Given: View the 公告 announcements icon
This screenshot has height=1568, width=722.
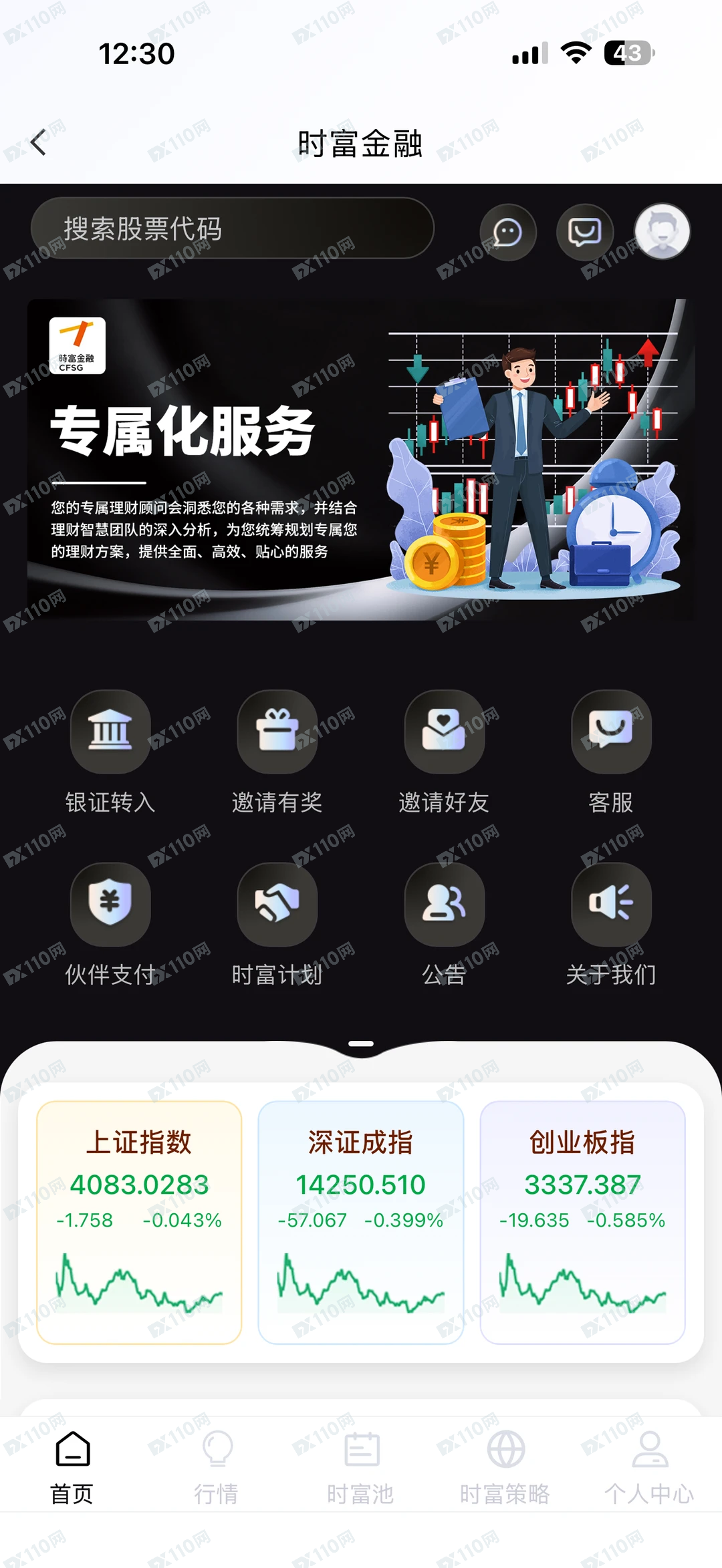Looking at the screenshot, I should (444, 903).
